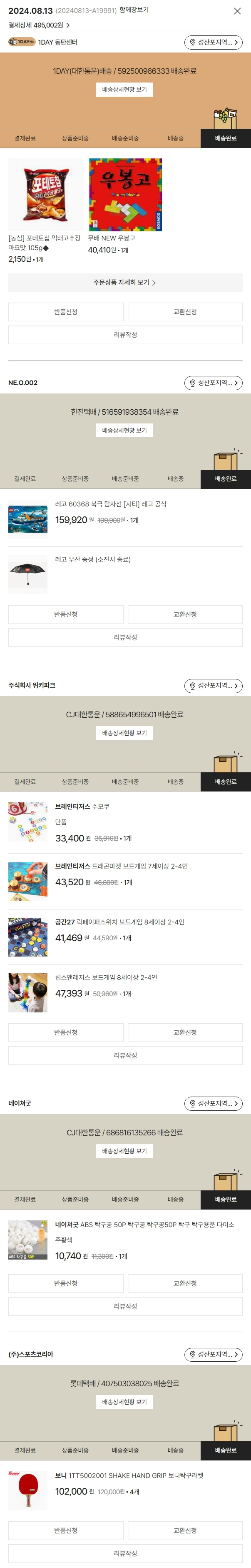Request exchange for NE.O.002 order
This screenshot has width=251, height=1568.
185,614
